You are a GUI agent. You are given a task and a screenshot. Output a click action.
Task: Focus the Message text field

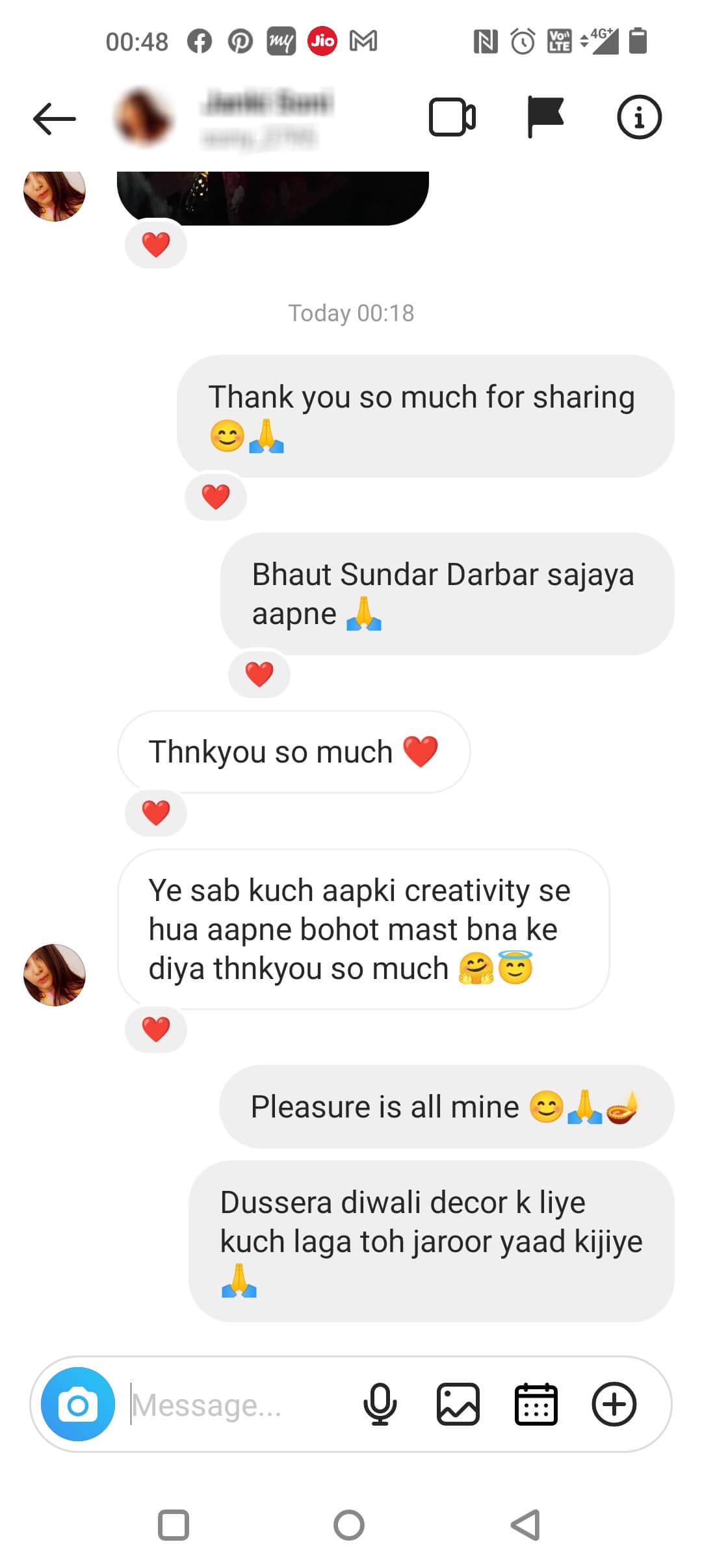(240, 1405)
